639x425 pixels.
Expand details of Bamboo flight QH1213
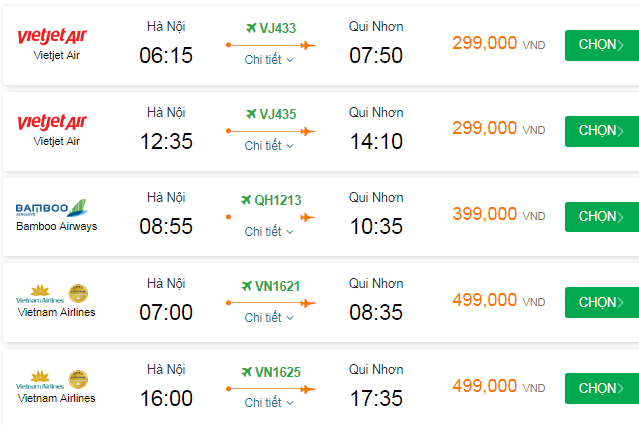269,232
